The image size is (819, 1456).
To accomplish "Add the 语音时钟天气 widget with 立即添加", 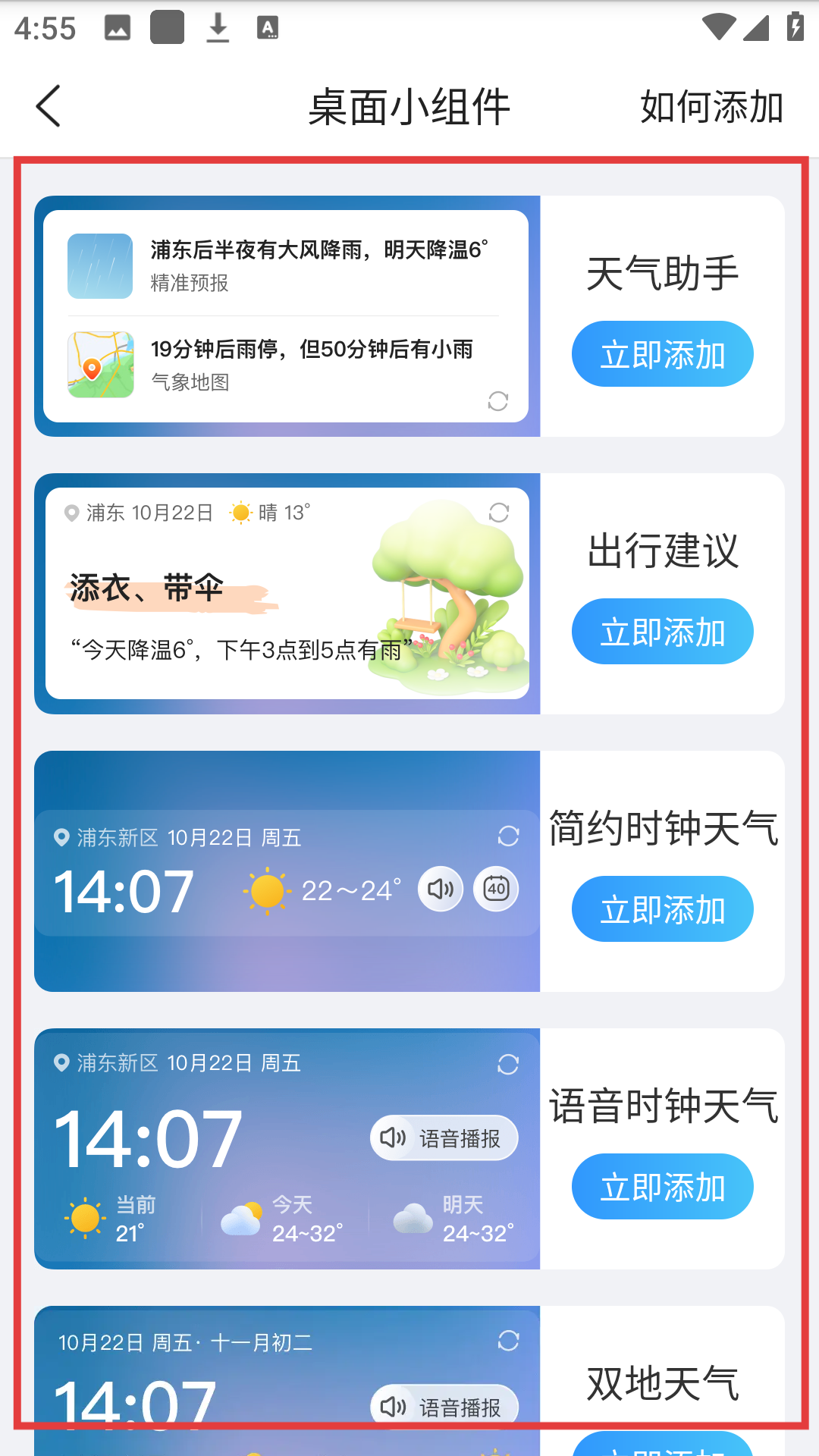I will 662,1187.
